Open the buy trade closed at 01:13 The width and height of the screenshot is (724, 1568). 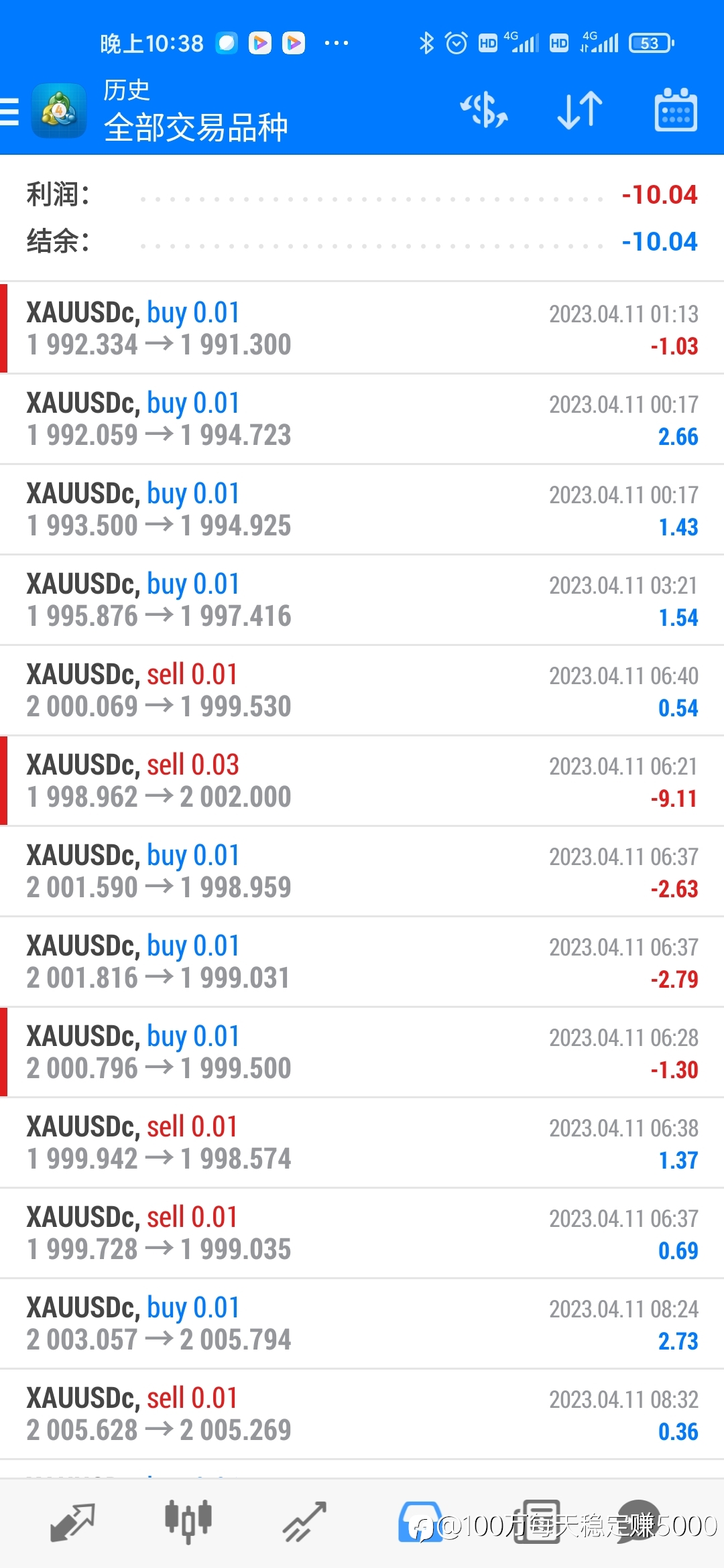(362, 328)
